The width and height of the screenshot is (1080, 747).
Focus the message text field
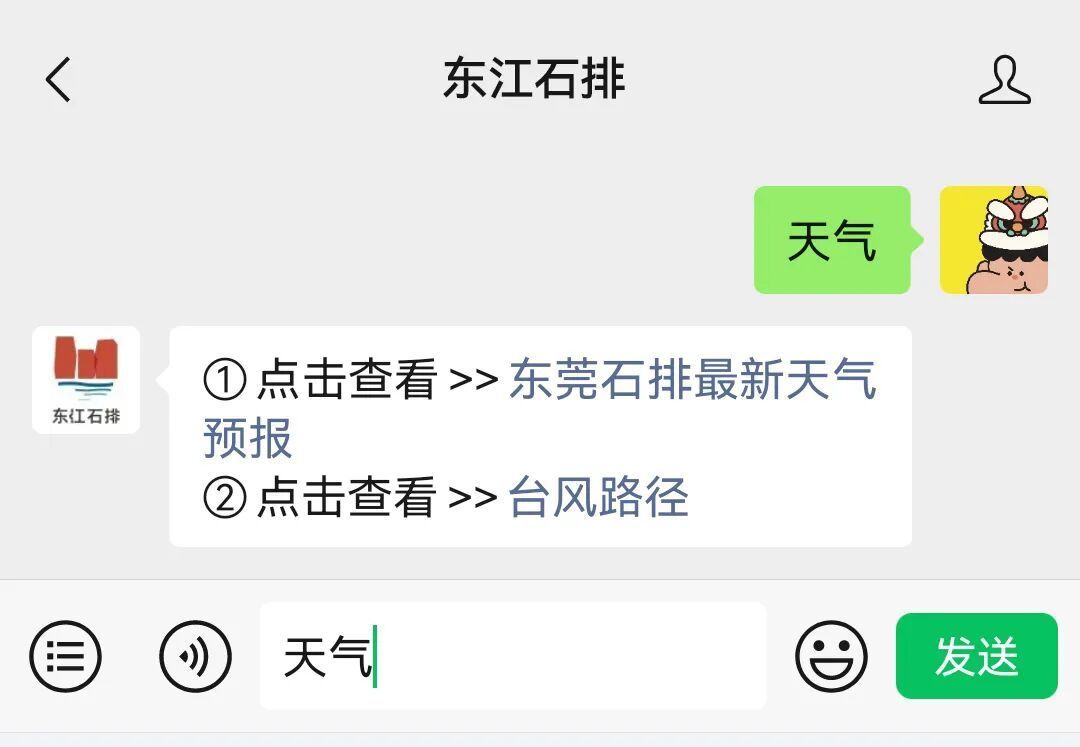560,656
